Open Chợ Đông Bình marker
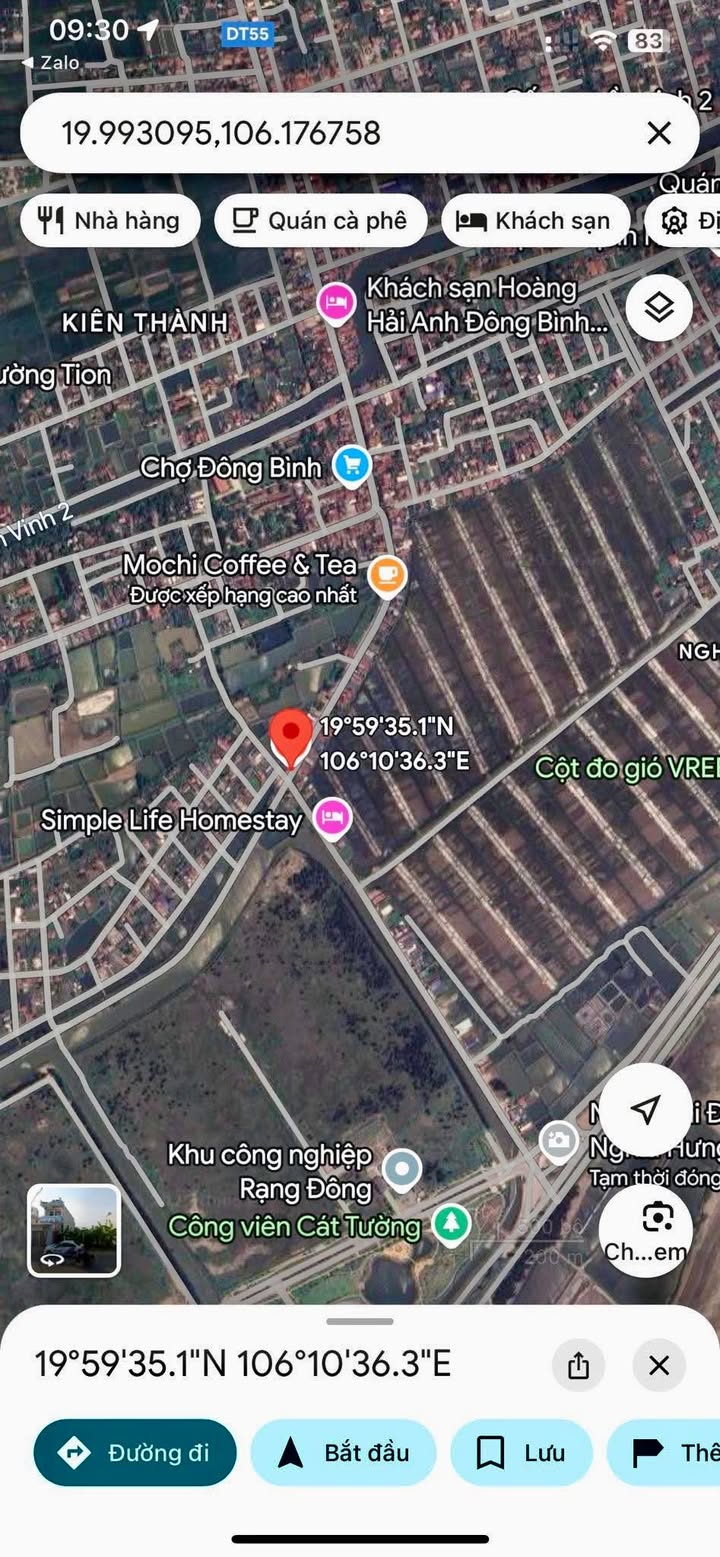The image size is (720, 1557). coord(351,465)
